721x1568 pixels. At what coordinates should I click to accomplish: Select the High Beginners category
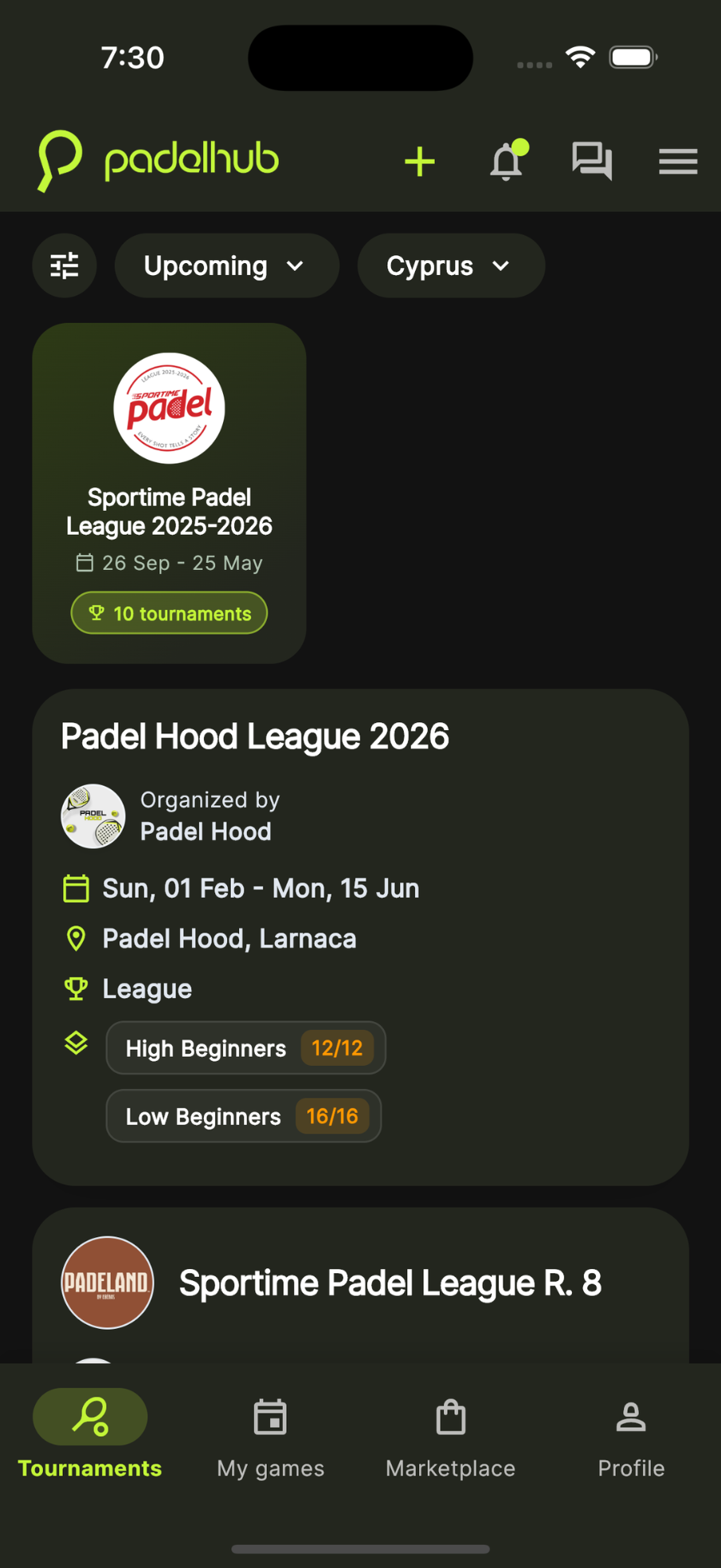point(245,1048)
